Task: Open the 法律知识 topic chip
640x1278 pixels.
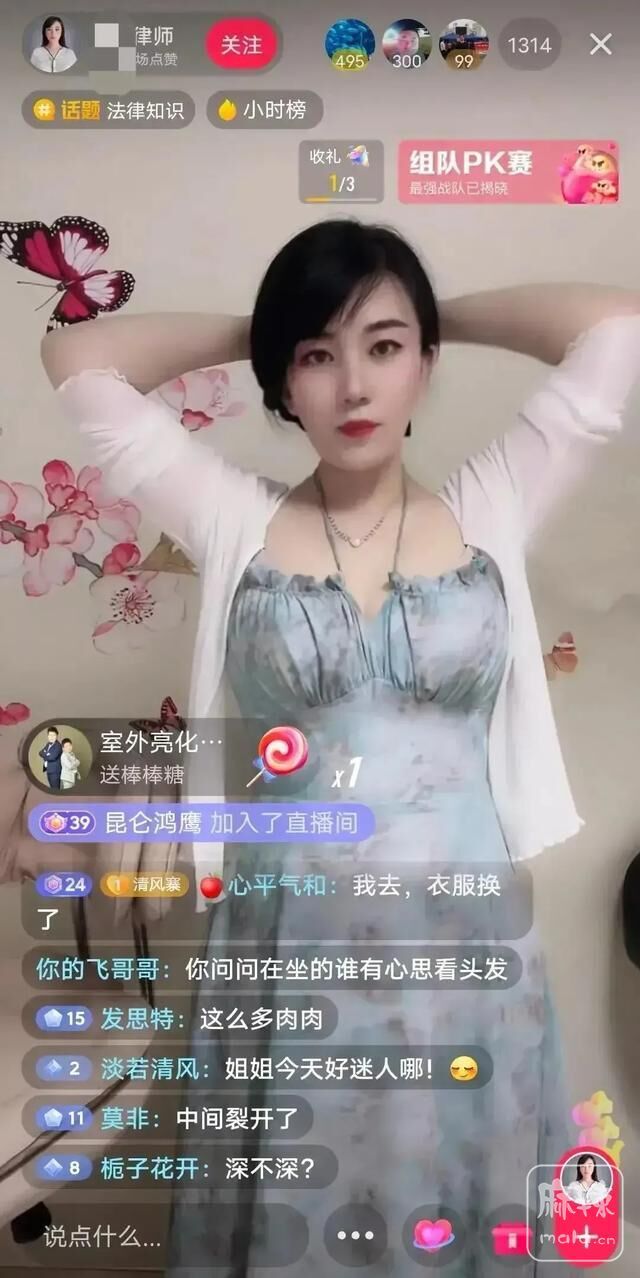Action: tap(108, 110)
